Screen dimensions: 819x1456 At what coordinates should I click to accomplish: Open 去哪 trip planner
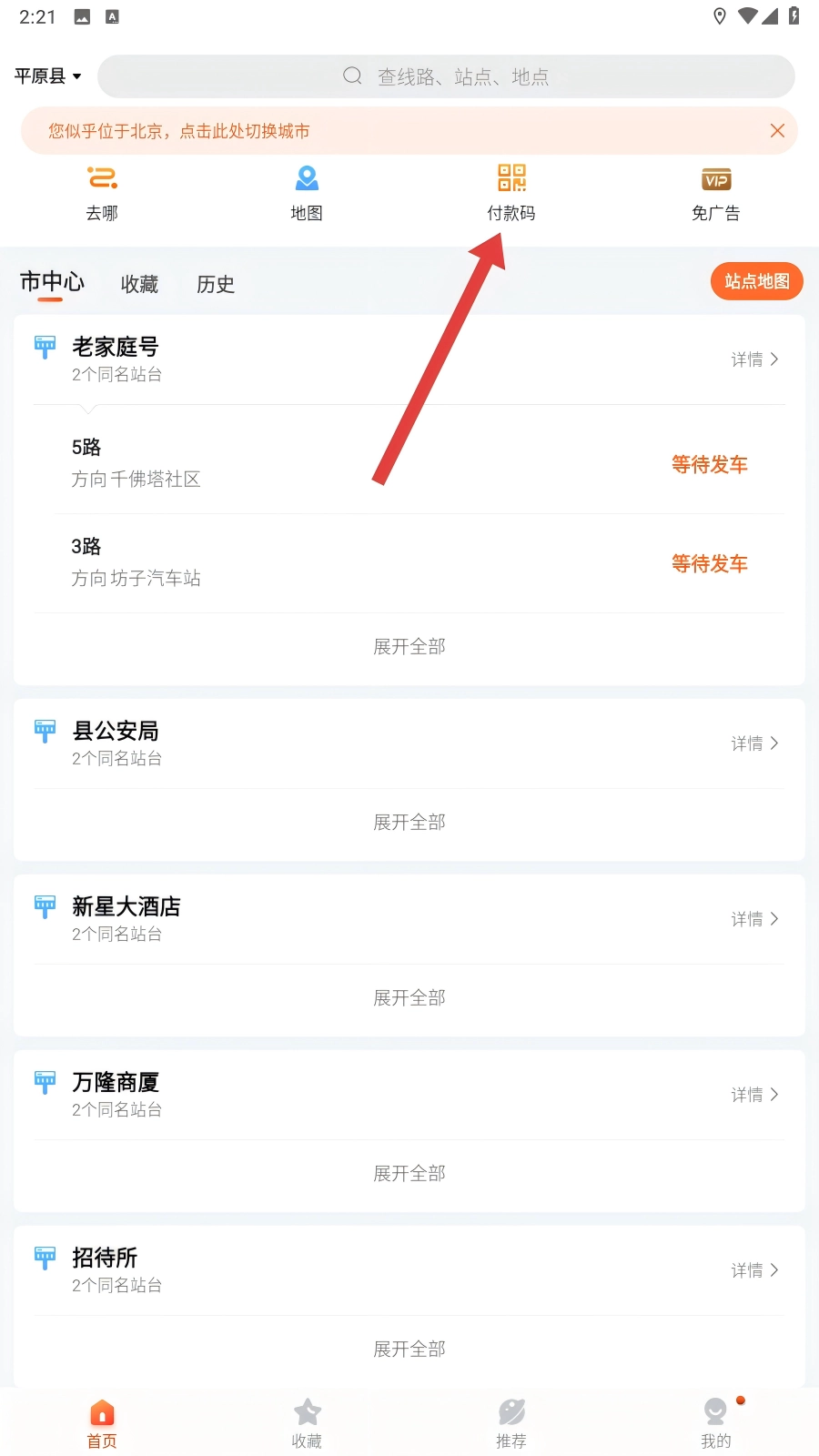pos(102,192)
